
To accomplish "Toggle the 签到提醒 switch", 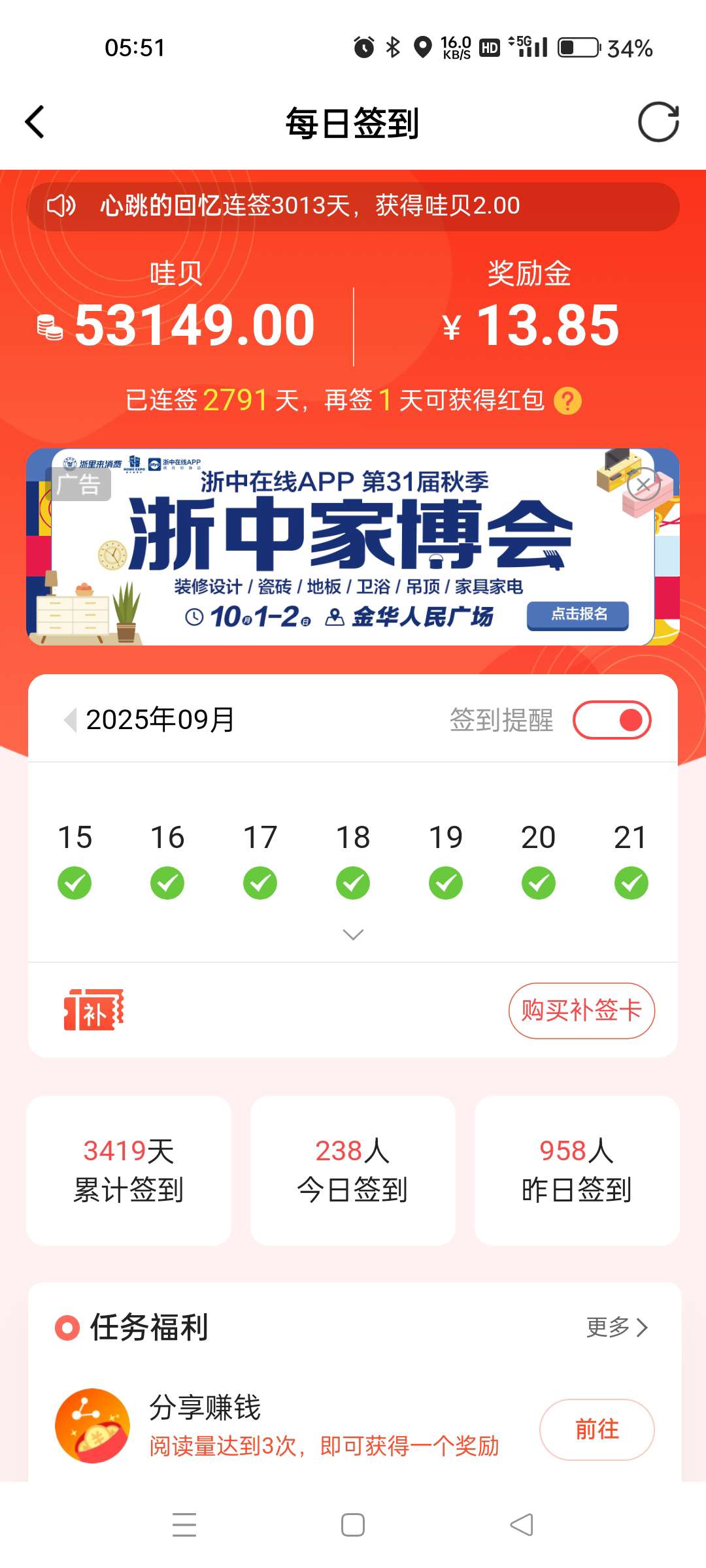I will coord(612,720).
